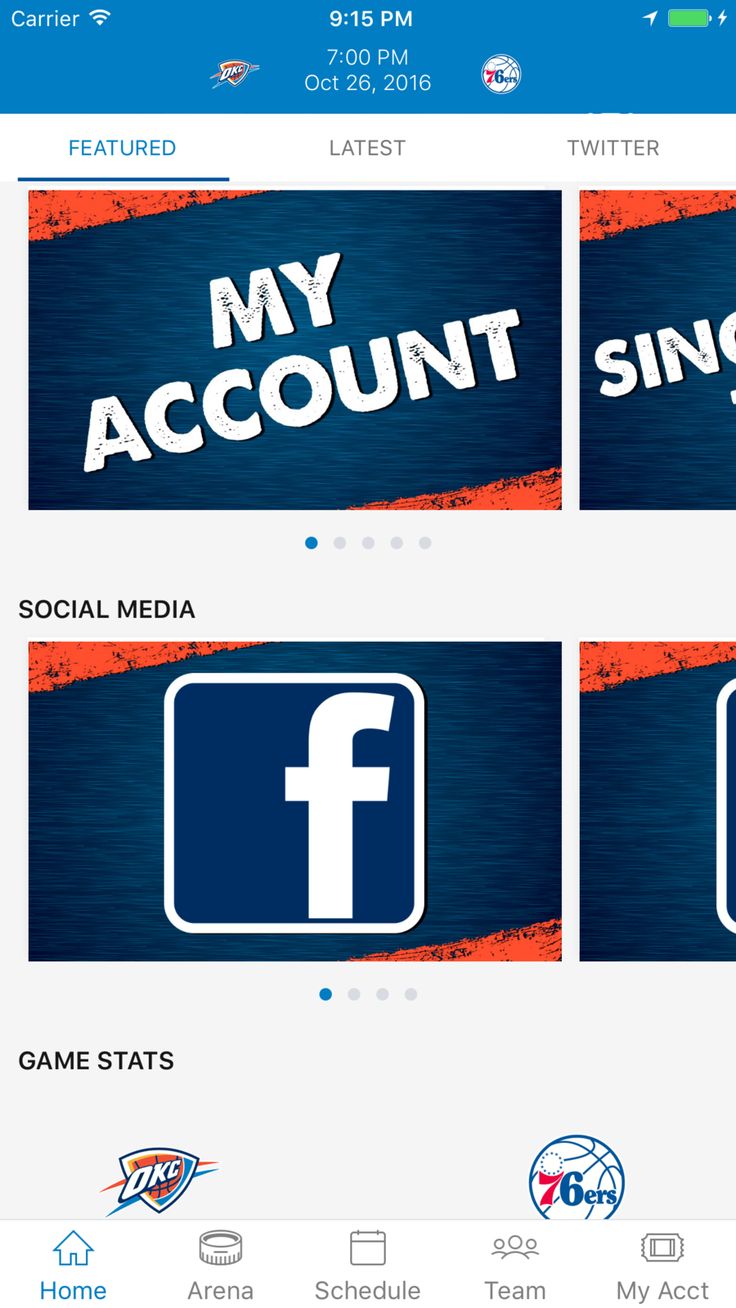Open the My Account banner
Viewport: 736px width, 1308px height.
295,350
